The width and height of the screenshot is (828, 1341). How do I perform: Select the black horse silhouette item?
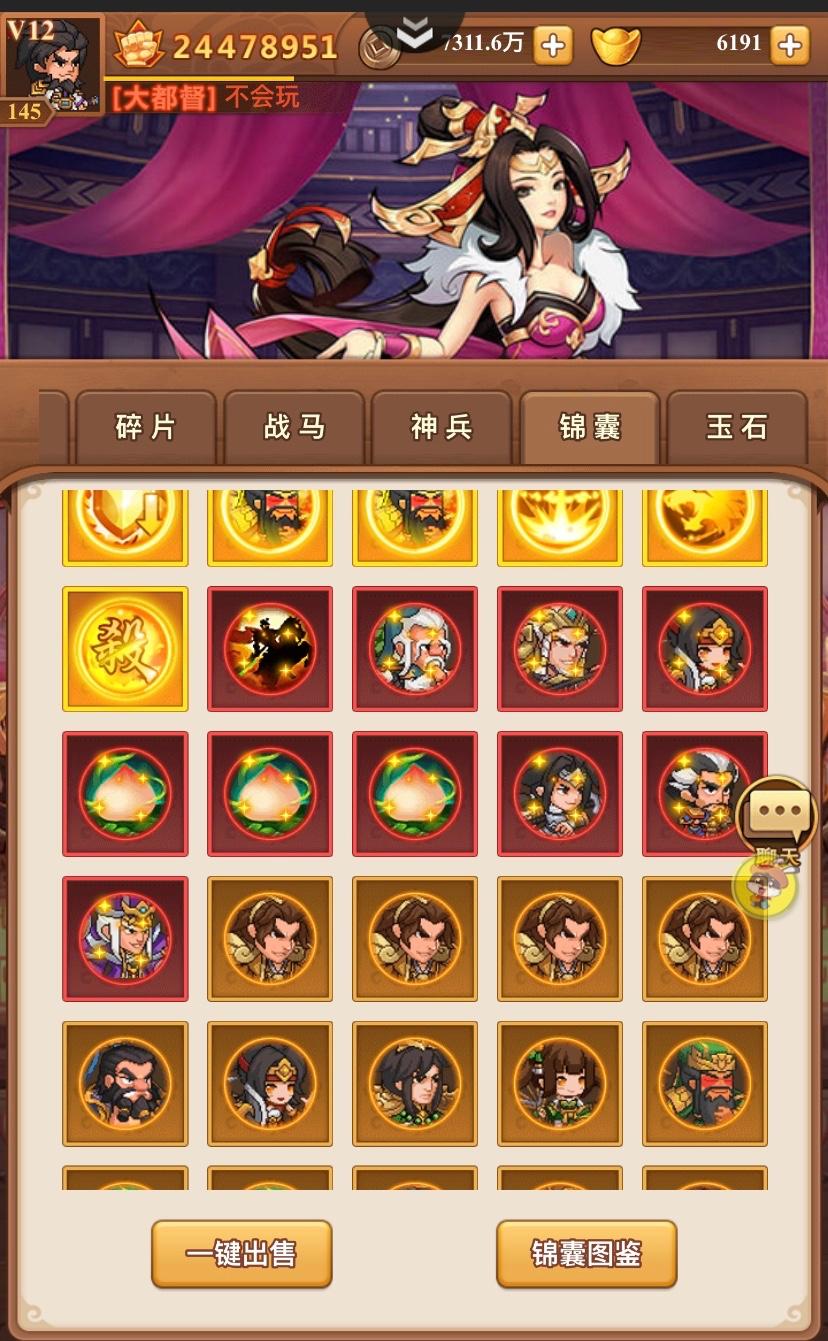pyautogui.click(x=270, y=649)
